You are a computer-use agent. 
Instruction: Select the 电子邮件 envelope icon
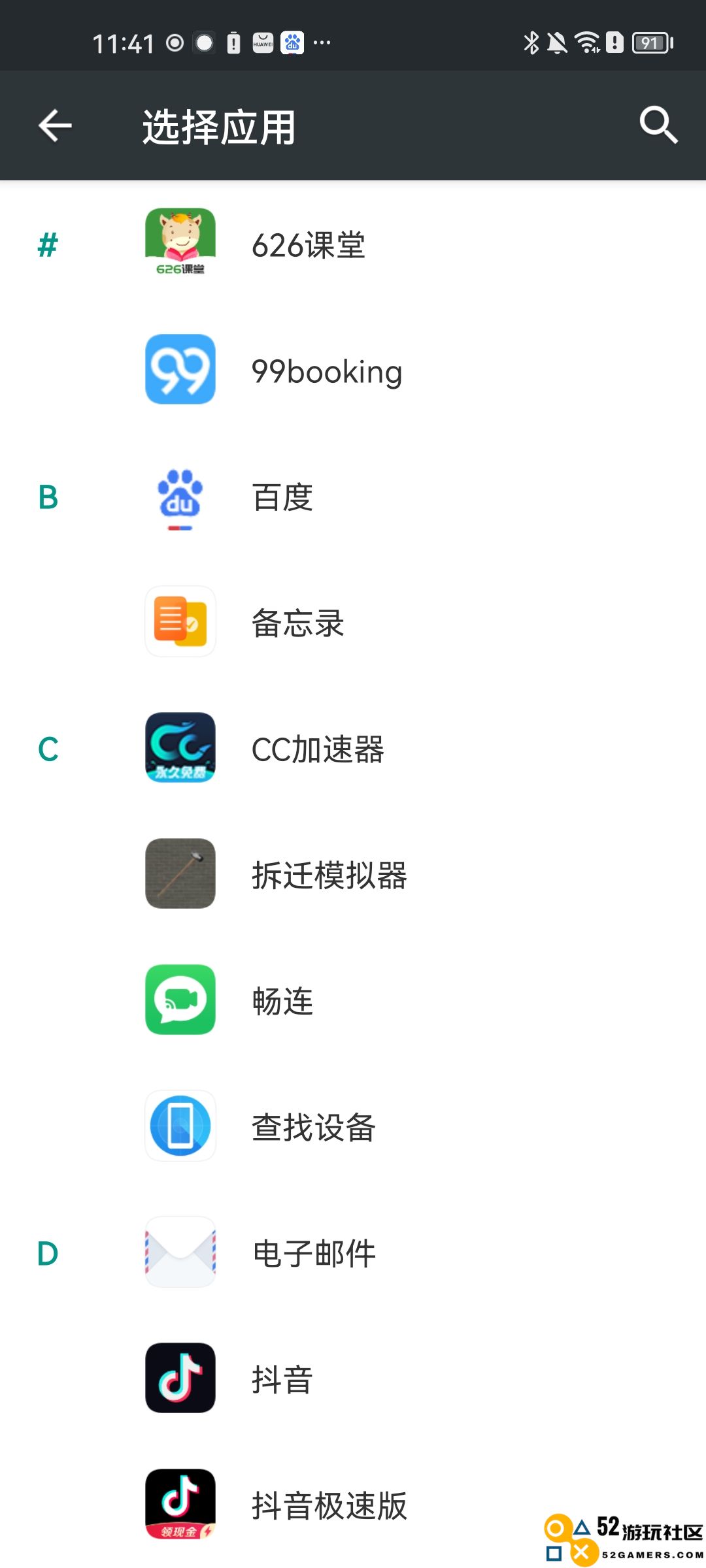[x=180, y=1252]
